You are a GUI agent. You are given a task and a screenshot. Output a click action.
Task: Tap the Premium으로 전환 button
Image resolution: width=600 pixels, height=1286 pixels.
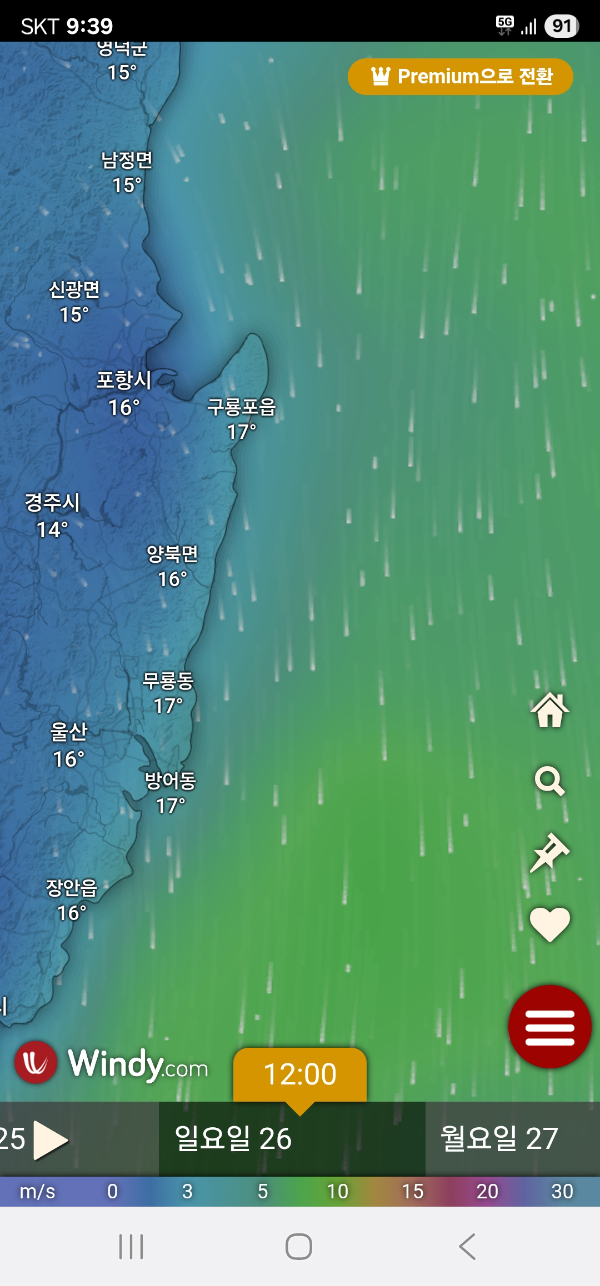(x=460, y=77)
